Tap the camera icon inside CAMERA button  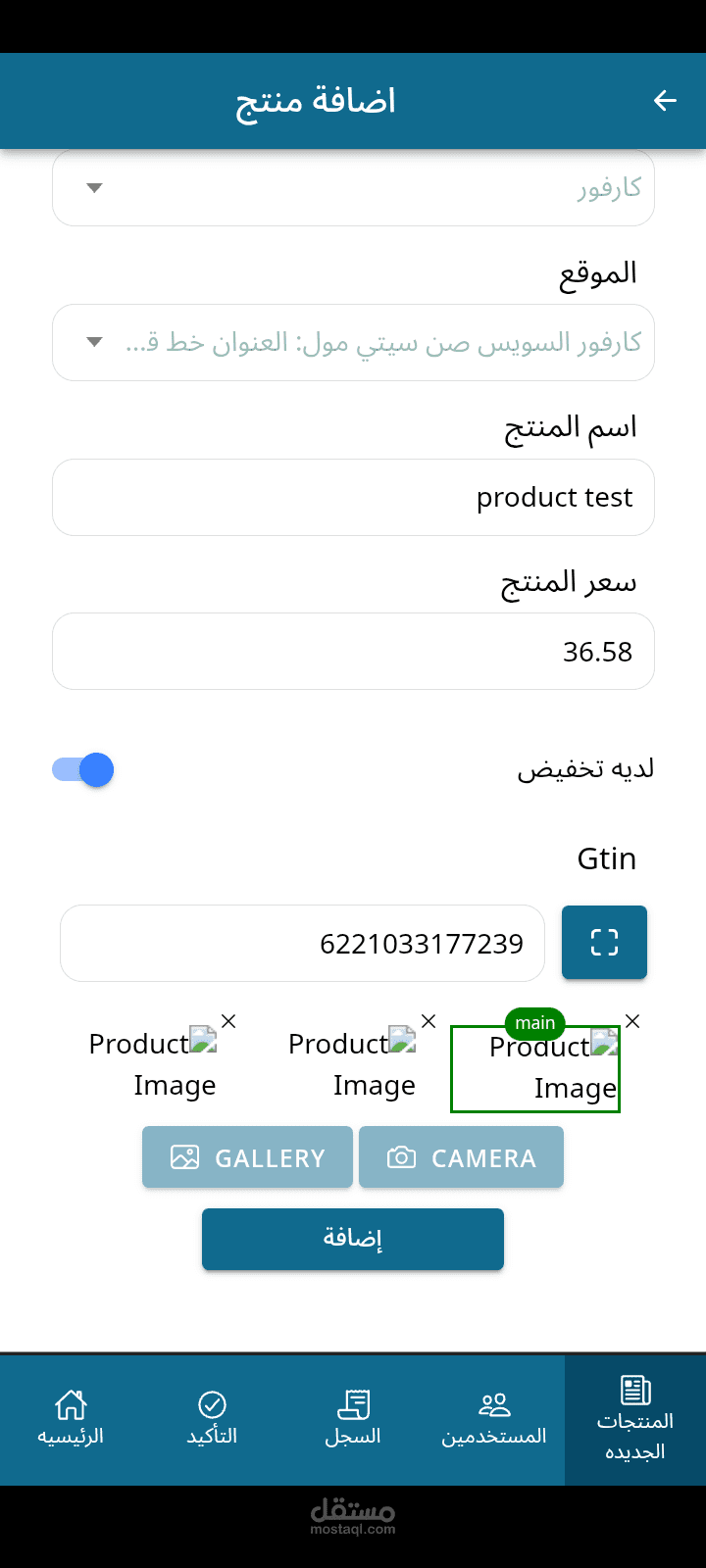(x=401, y=1157)
